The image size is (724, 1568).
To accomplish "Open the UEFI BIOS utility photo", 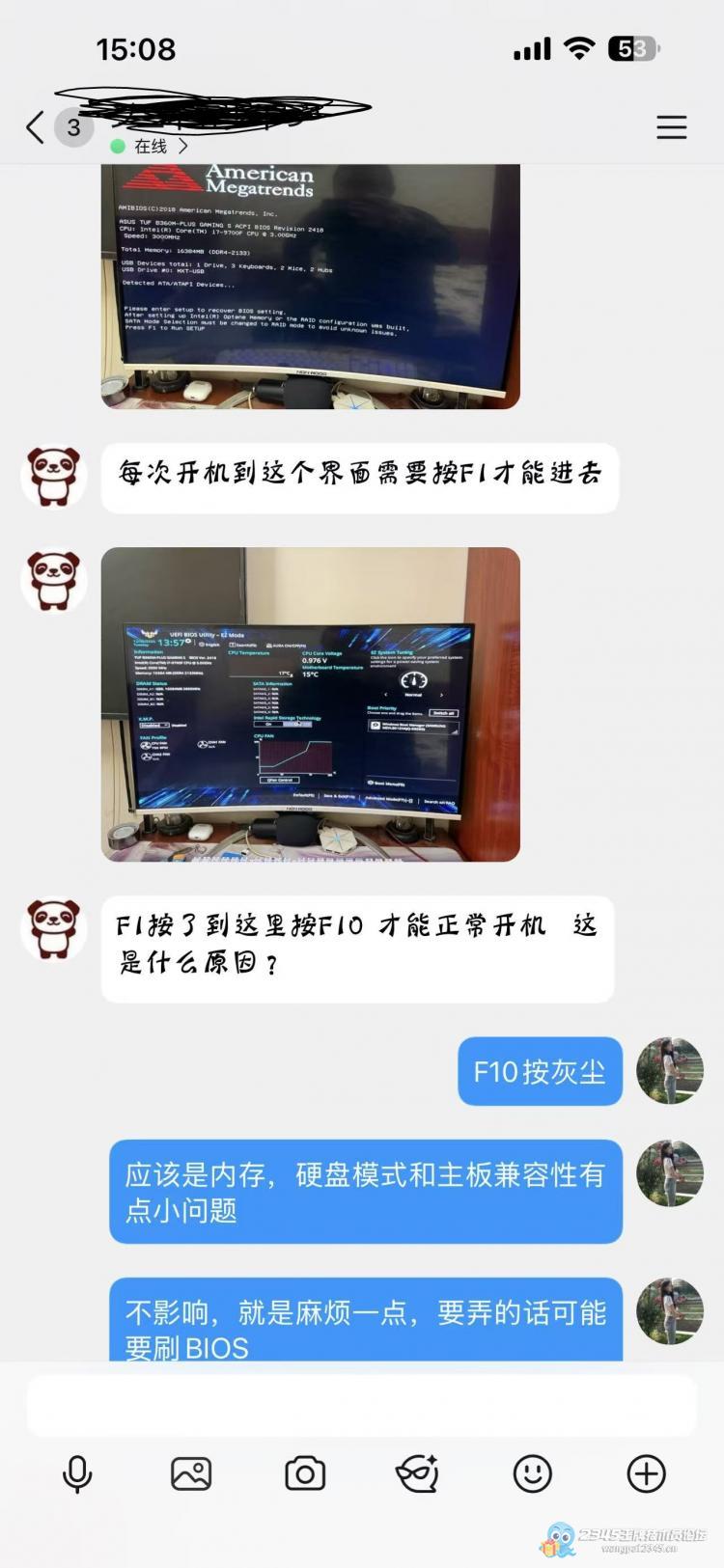I will point(310,703).
